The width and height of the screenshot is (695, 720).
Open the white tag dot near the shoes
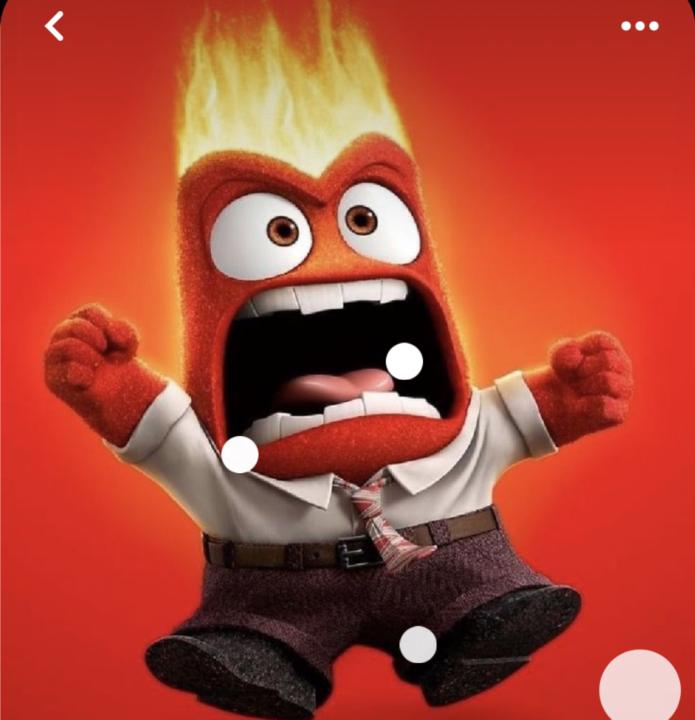(x=418, y=645)
